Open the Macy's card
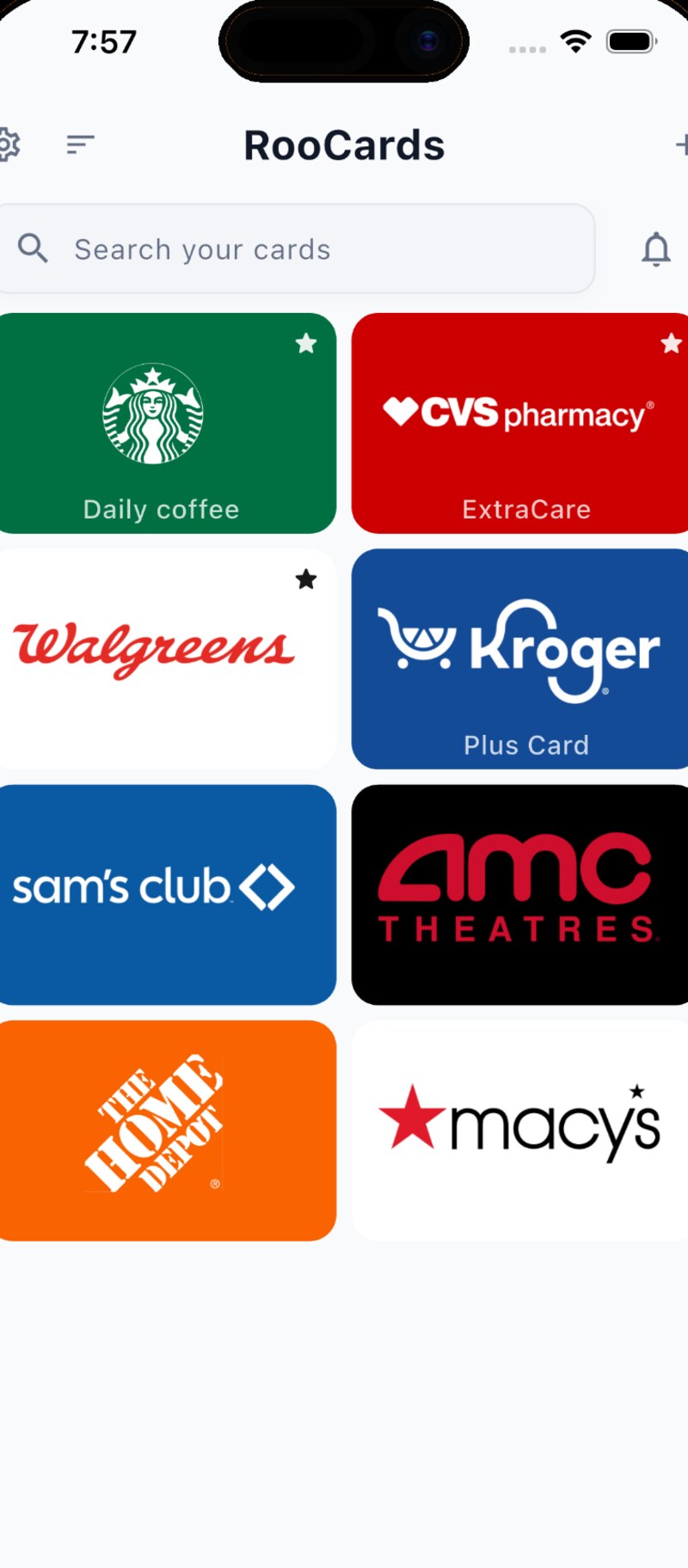Viewport: 688px width, 1568px height. click(519, 1130)
